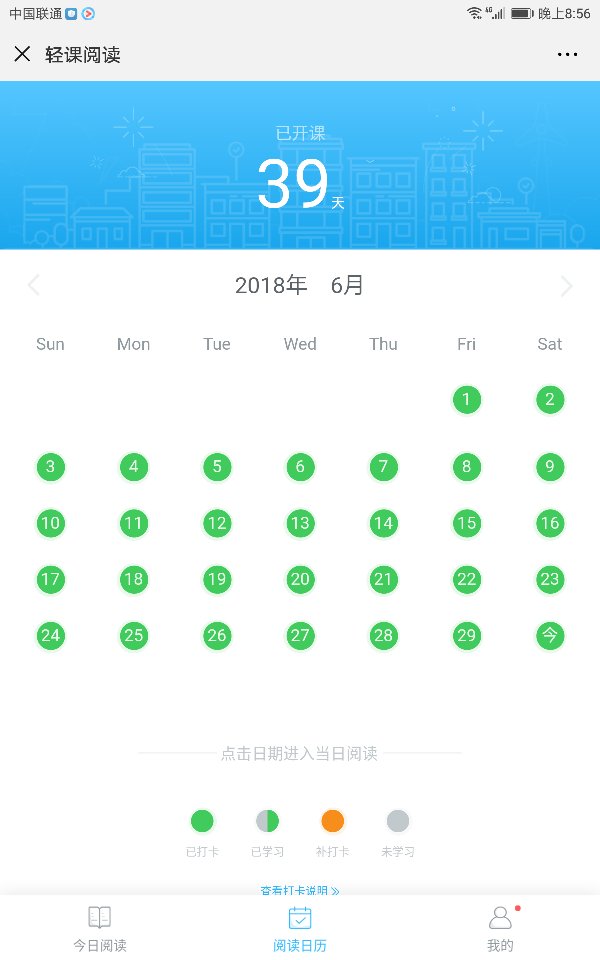Close the 轻课阅读 page
Screen dimensions: 600x960
coord(22,54)
